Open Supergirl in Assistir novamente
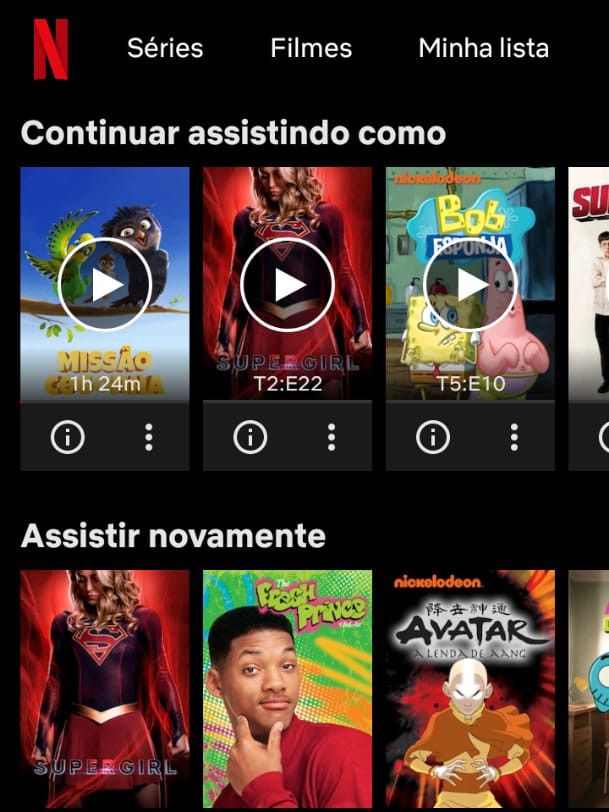 coord(105,690)
